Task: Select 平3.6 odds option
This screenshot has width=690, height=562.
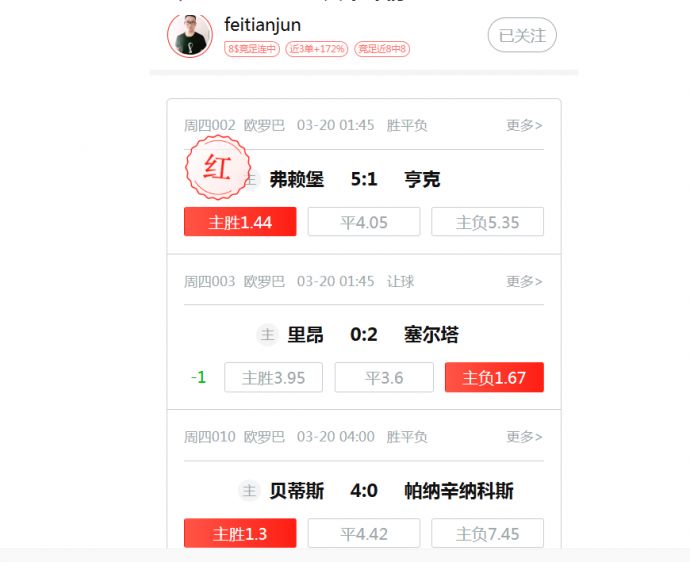Action: [384, 378]
